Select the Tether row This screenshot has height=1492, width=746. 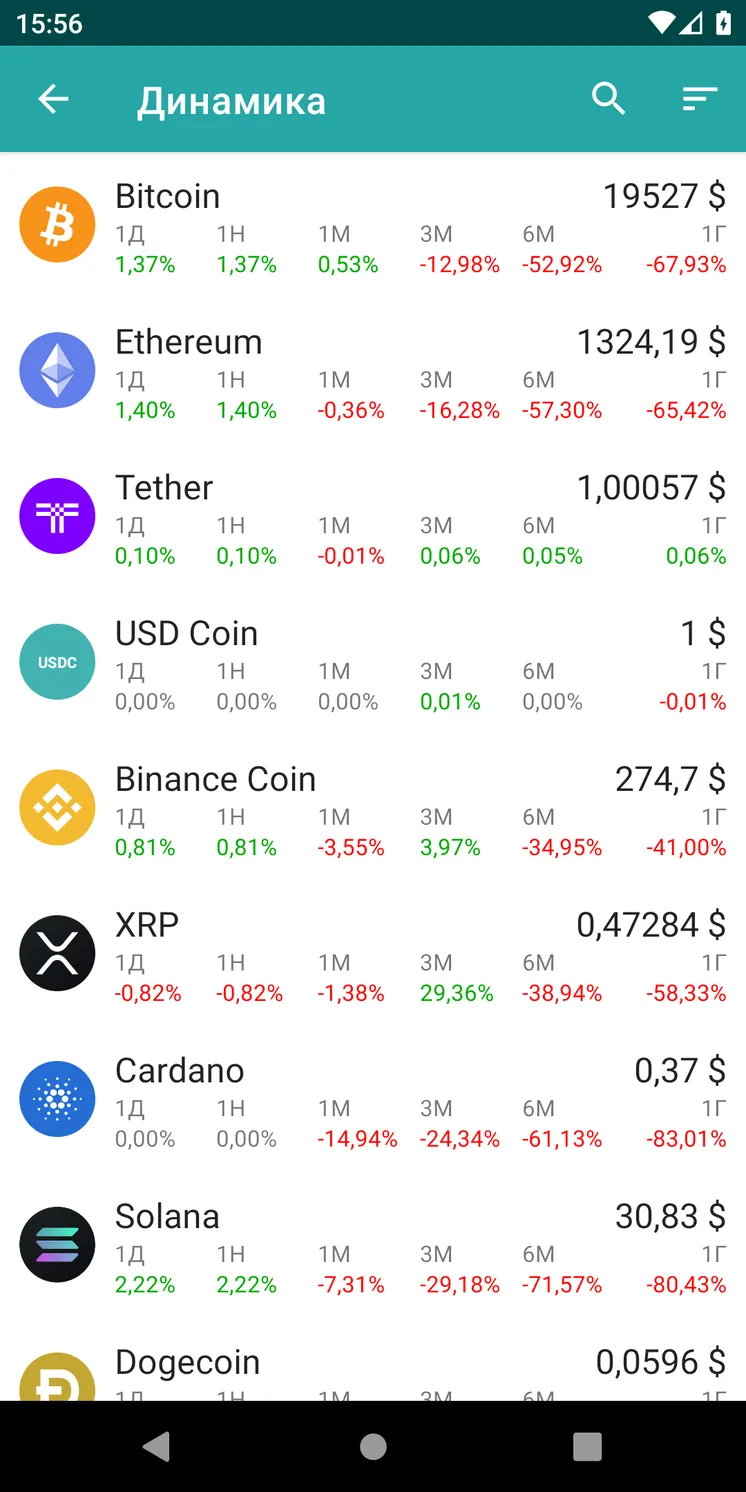pos(373,517)
